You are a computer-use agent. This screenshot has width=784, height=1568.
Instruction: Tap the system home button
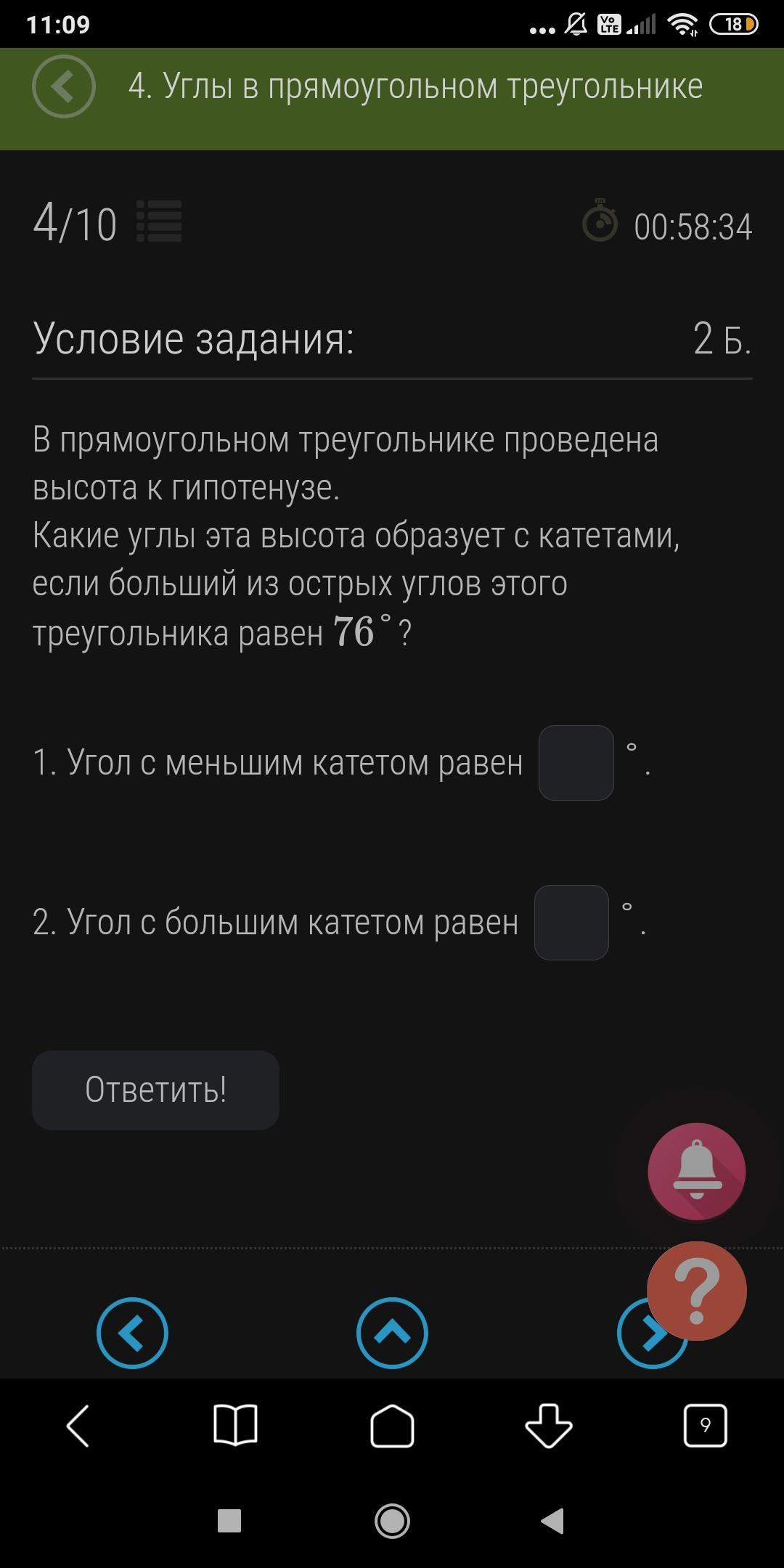pos(392,1521)
